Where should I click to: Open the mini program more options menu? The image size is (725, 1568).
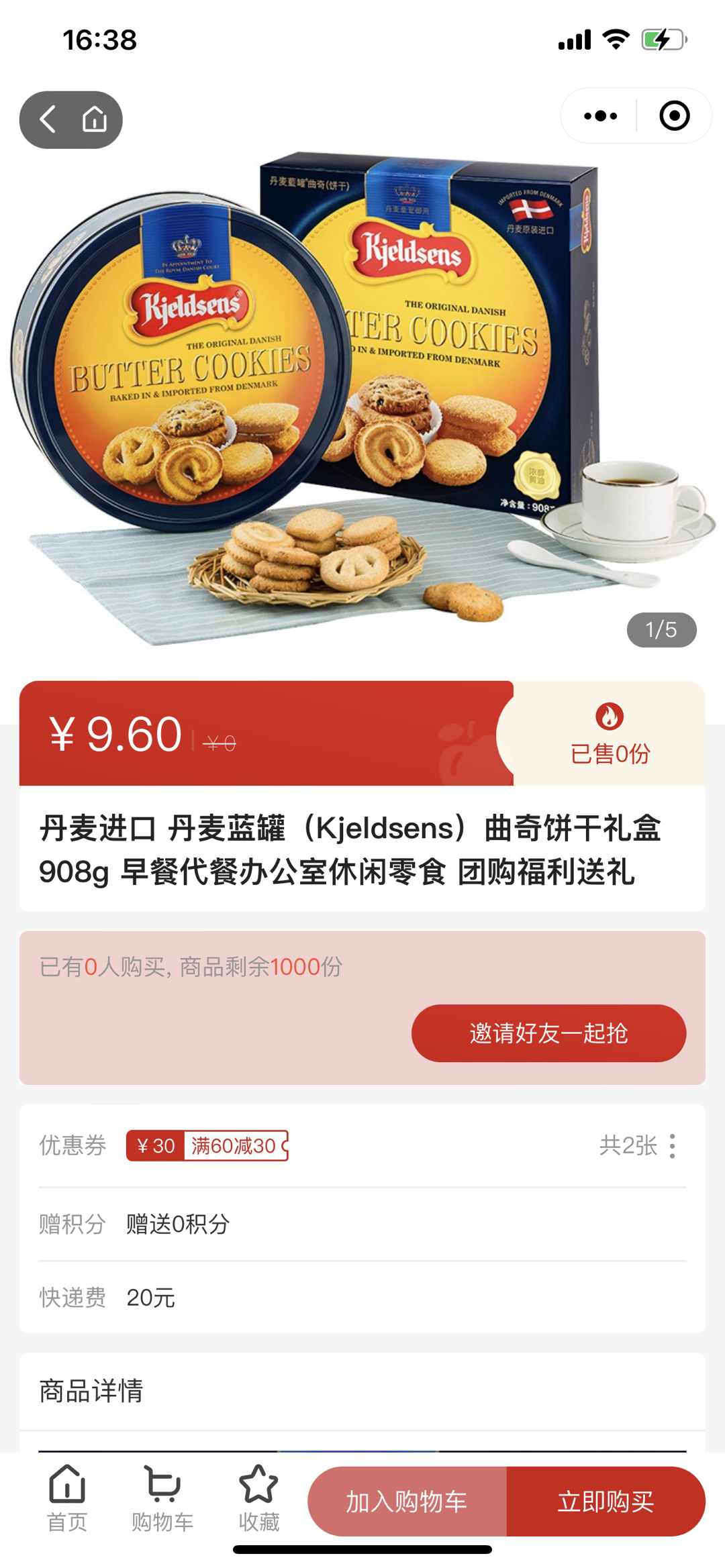point(600,116)
